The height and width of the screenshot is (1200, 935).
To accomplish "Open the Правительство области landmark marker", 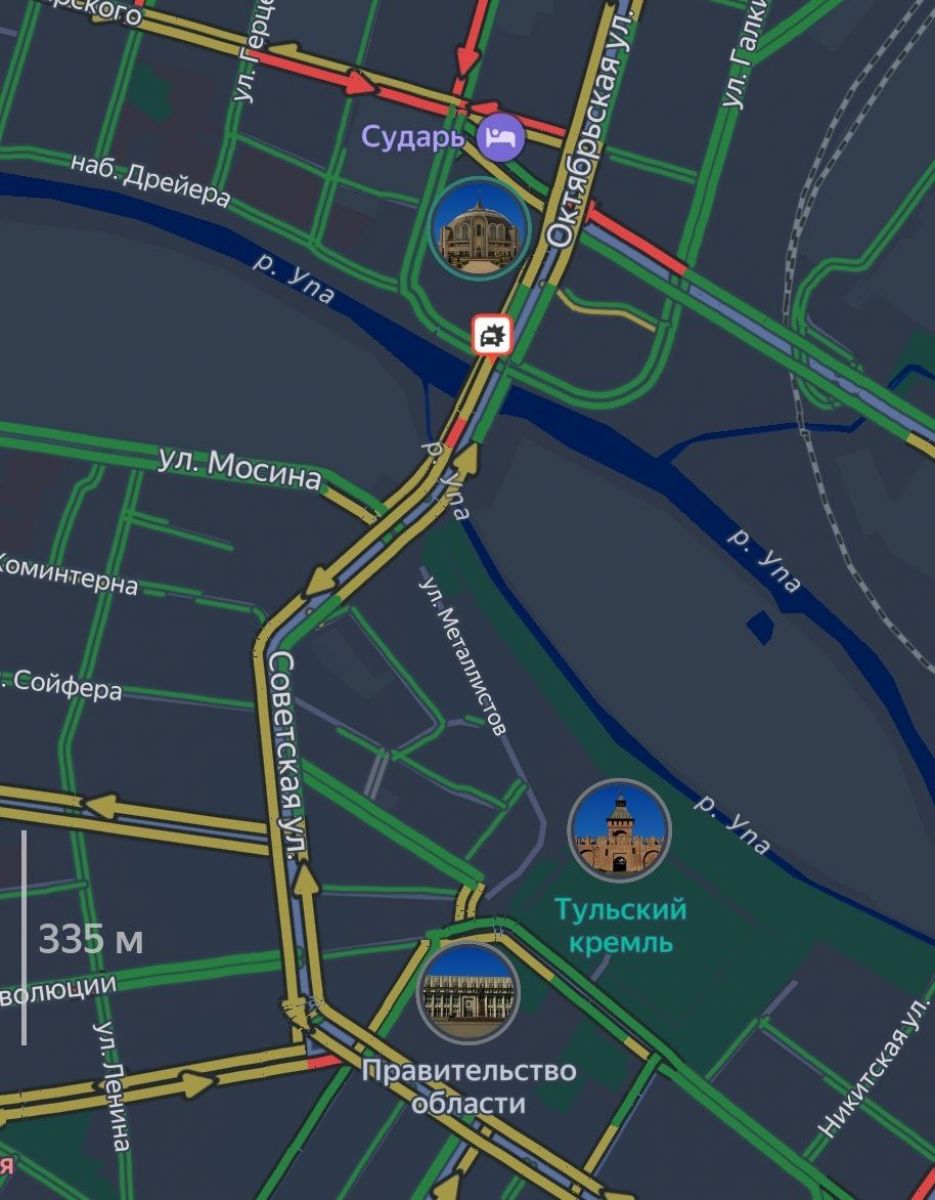I will (468, 993).
